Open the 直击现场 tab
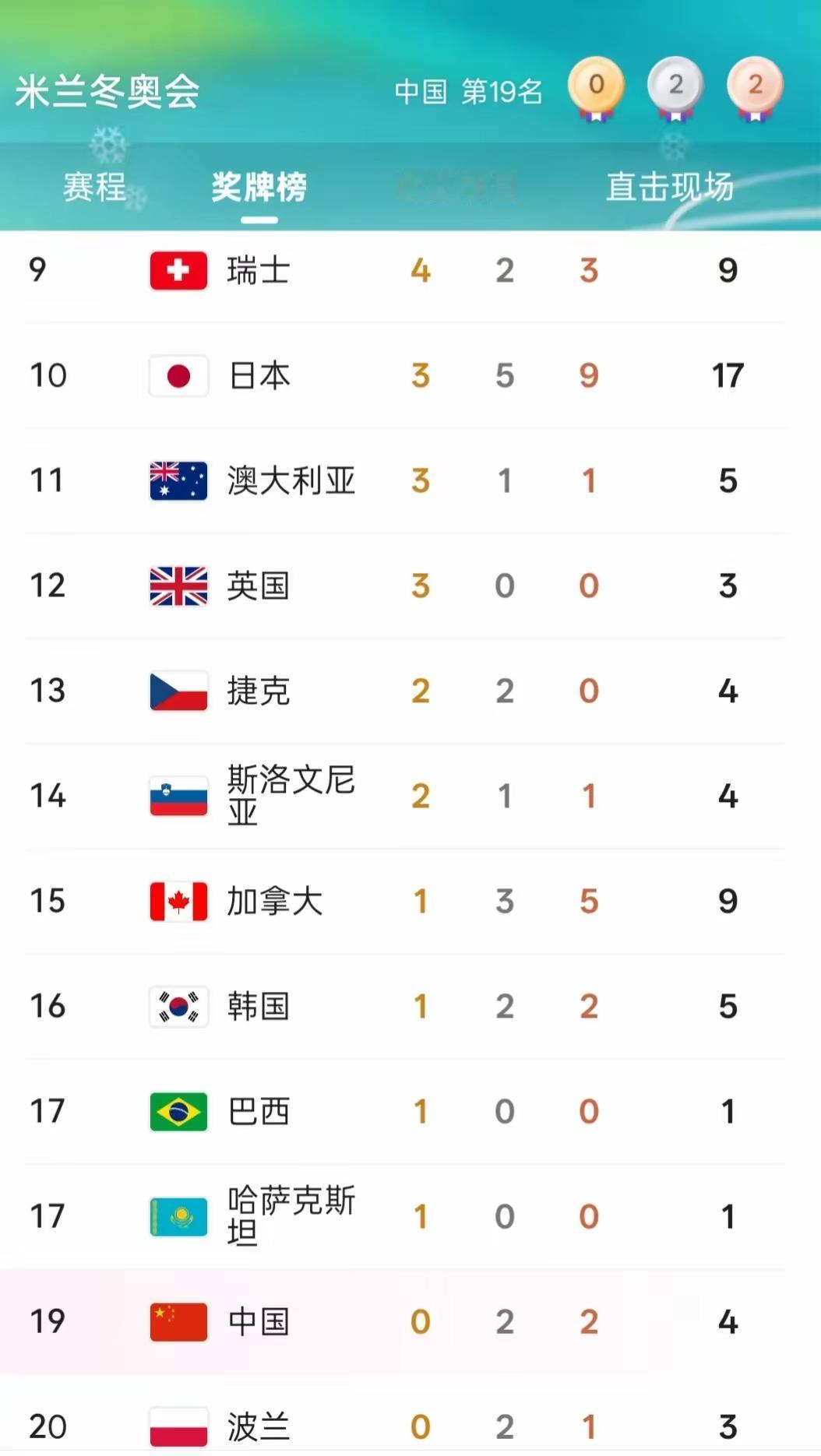The image size is (821, 1456). pos(669,187)
